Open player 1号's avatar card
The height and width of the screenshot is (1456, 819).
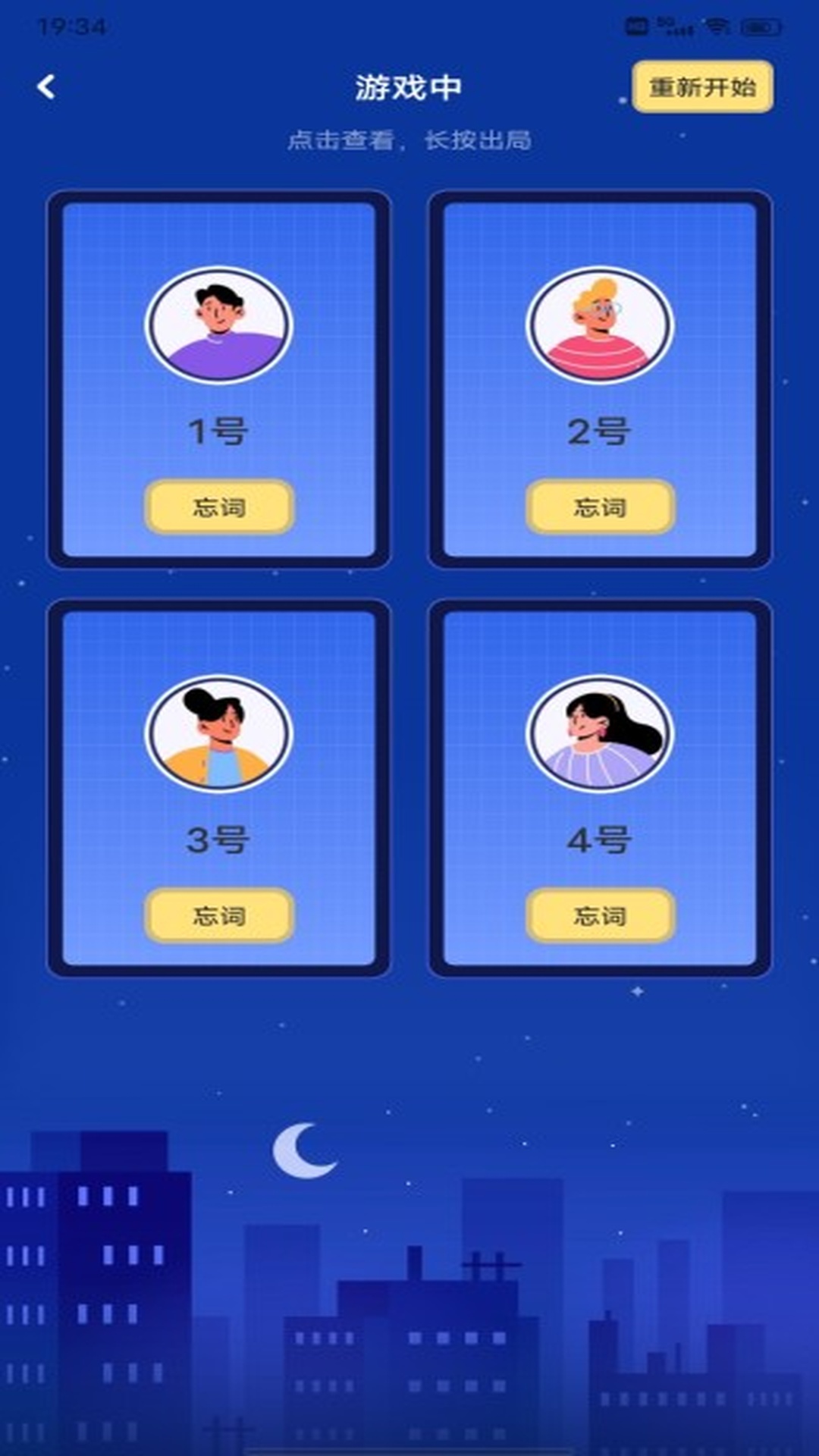219,326
